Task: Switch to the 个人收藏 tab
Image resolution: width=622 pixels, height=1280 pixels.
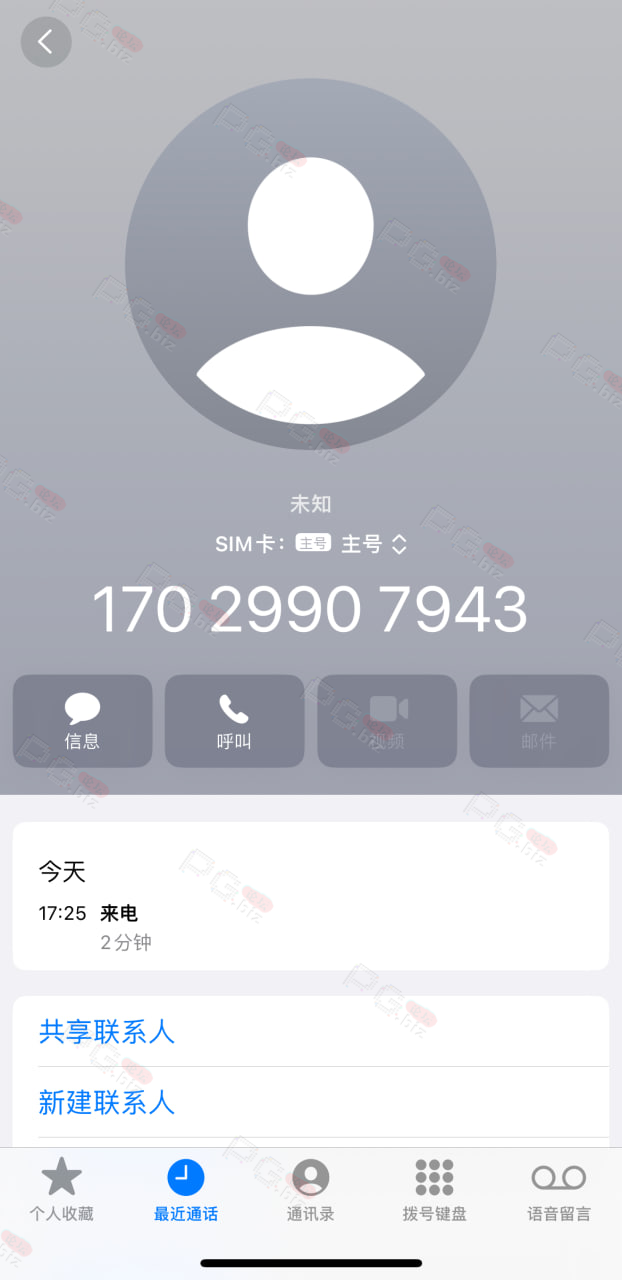Action: click(62, 1191)
